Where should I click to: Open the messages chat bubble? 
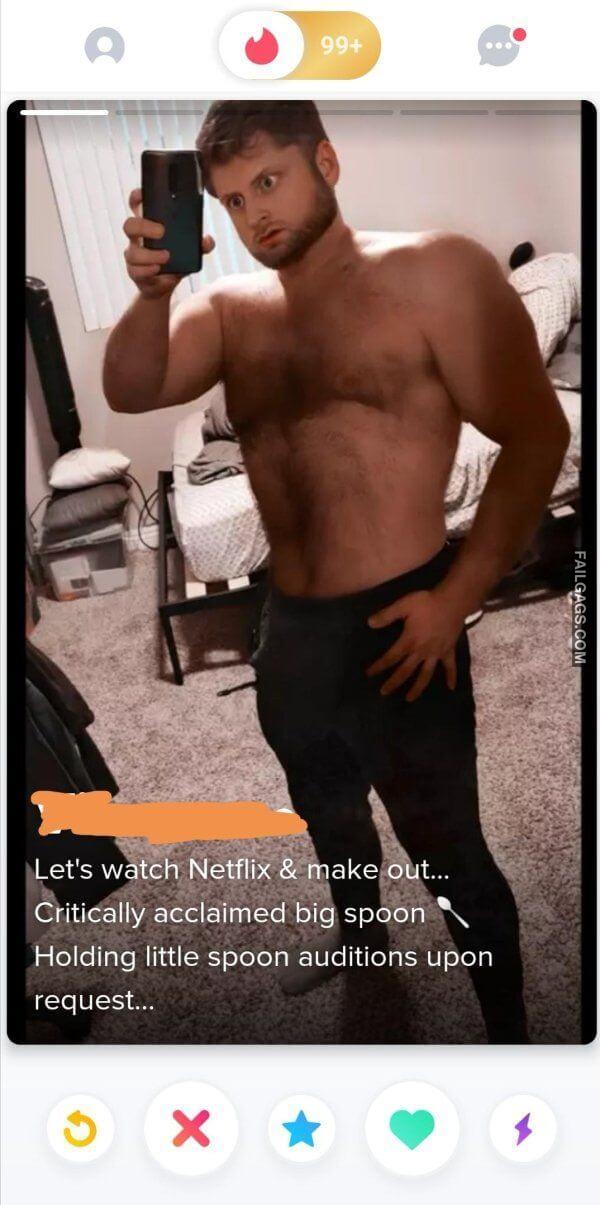click(499, 46)
